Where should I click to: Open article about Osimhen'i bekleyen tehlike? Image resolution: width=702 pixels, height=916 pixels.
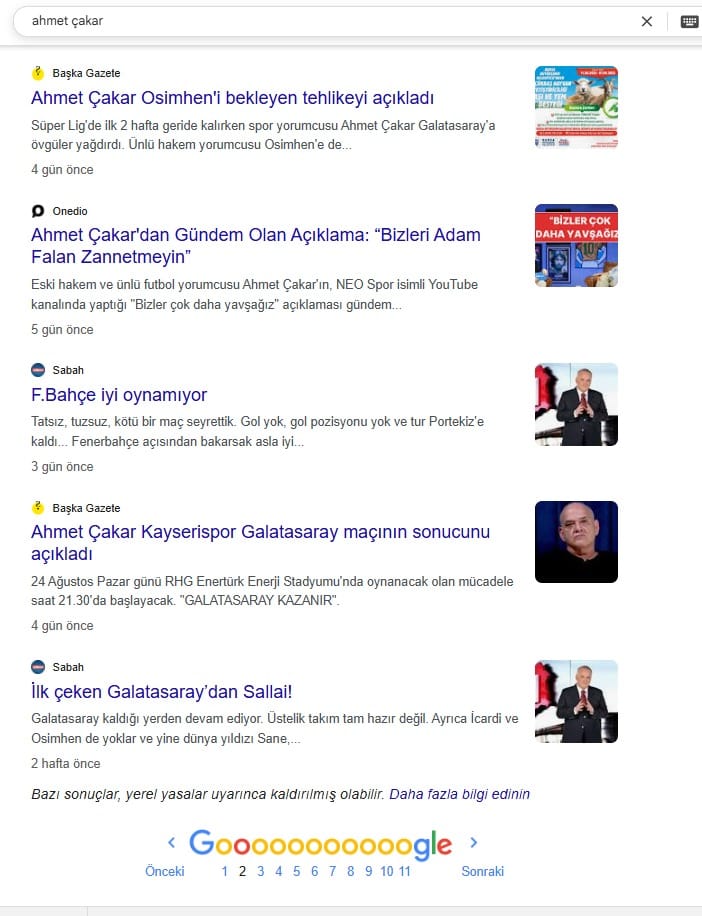tap(232, 98)
